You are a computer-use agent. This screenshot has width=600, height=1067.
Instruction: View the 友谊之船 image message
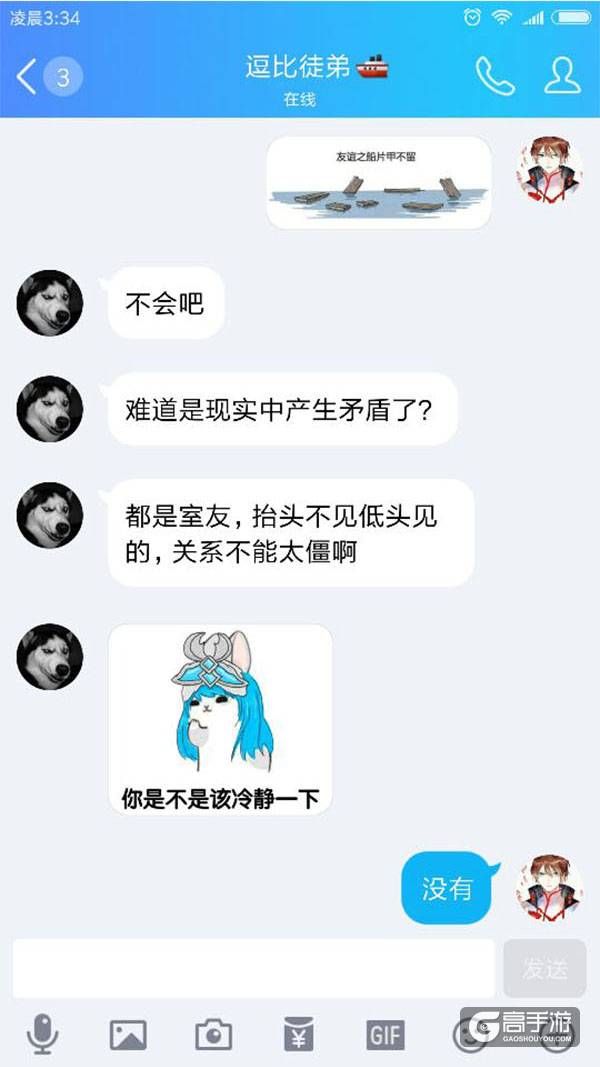pos(379,183)
